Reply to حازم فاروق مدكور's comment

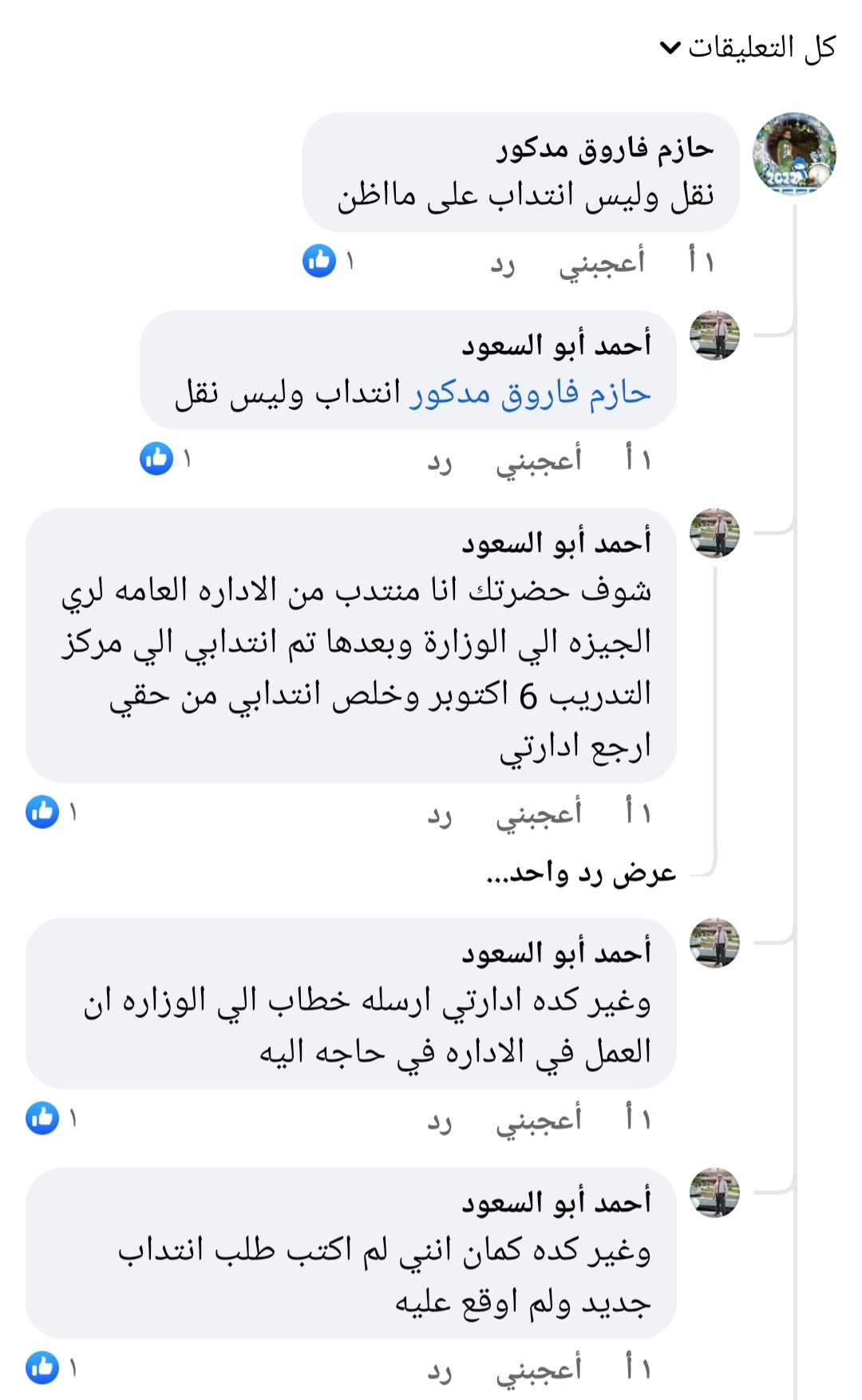pos(503,262)
